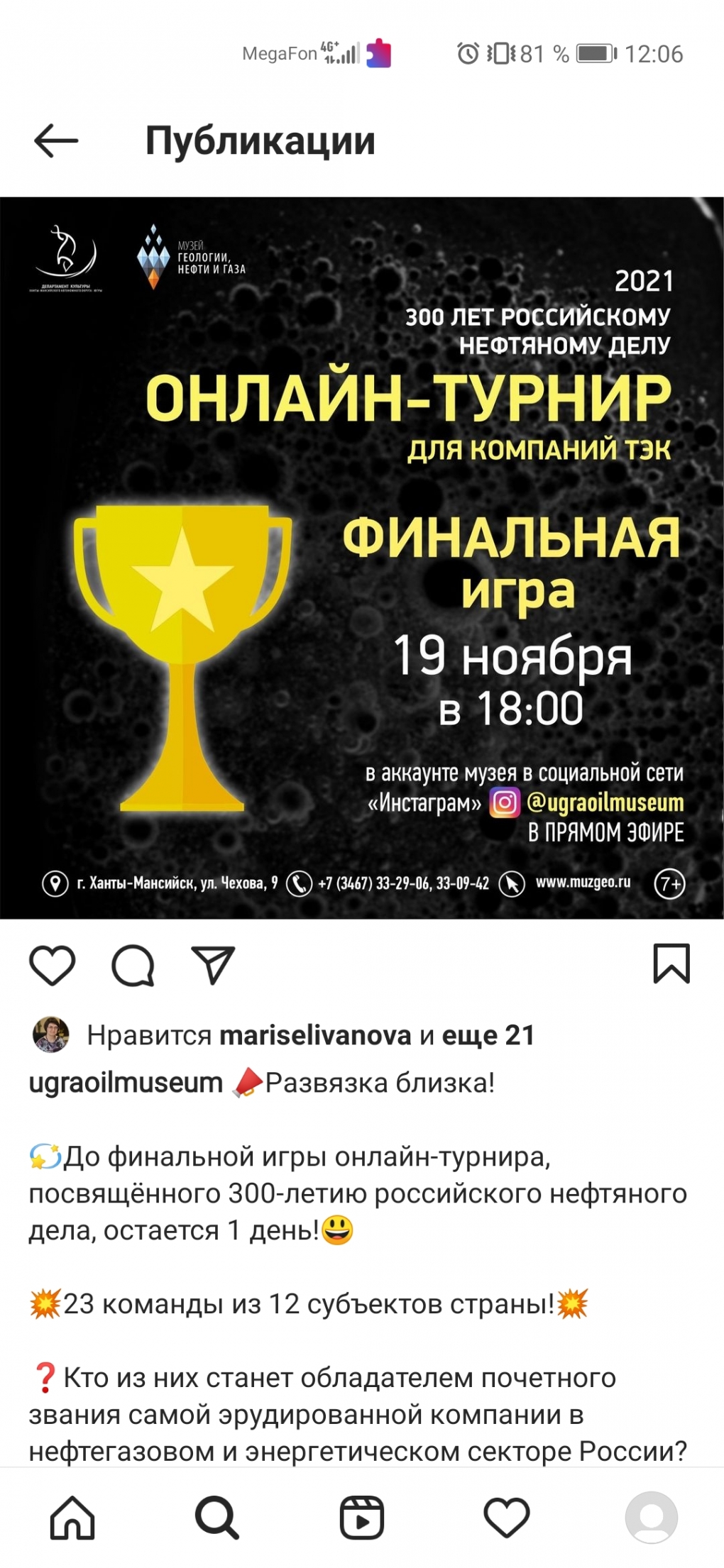The width and height of the screenshot is (724, 1568).
Task: Share the post via paper plane
Action: click(x=213, y=965)
